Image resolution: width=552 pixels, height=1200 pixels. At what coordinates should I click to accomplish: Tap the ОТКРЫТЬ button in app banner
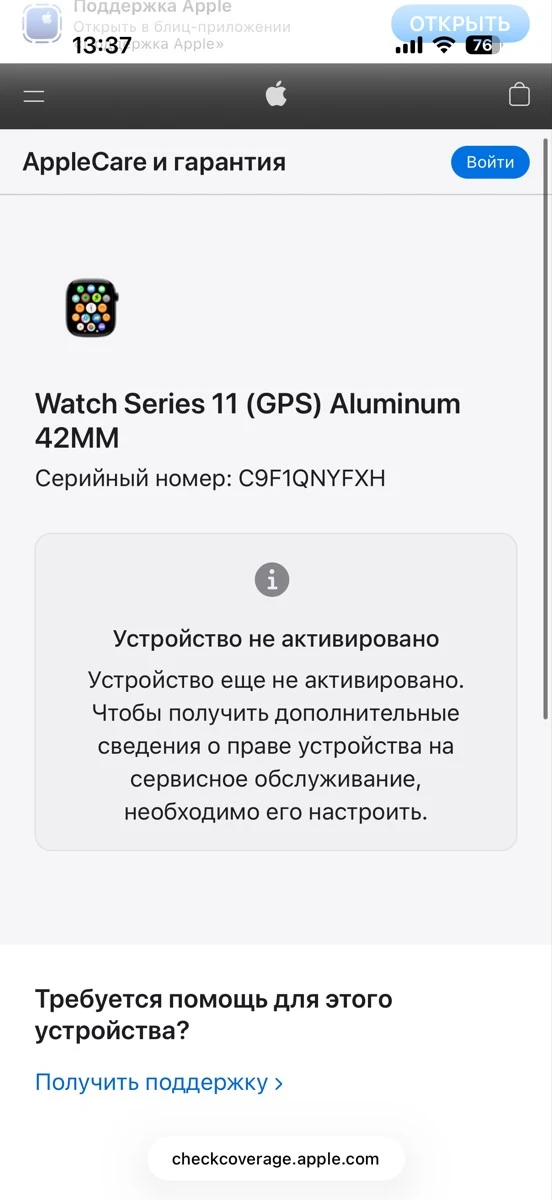coord(460,24)
